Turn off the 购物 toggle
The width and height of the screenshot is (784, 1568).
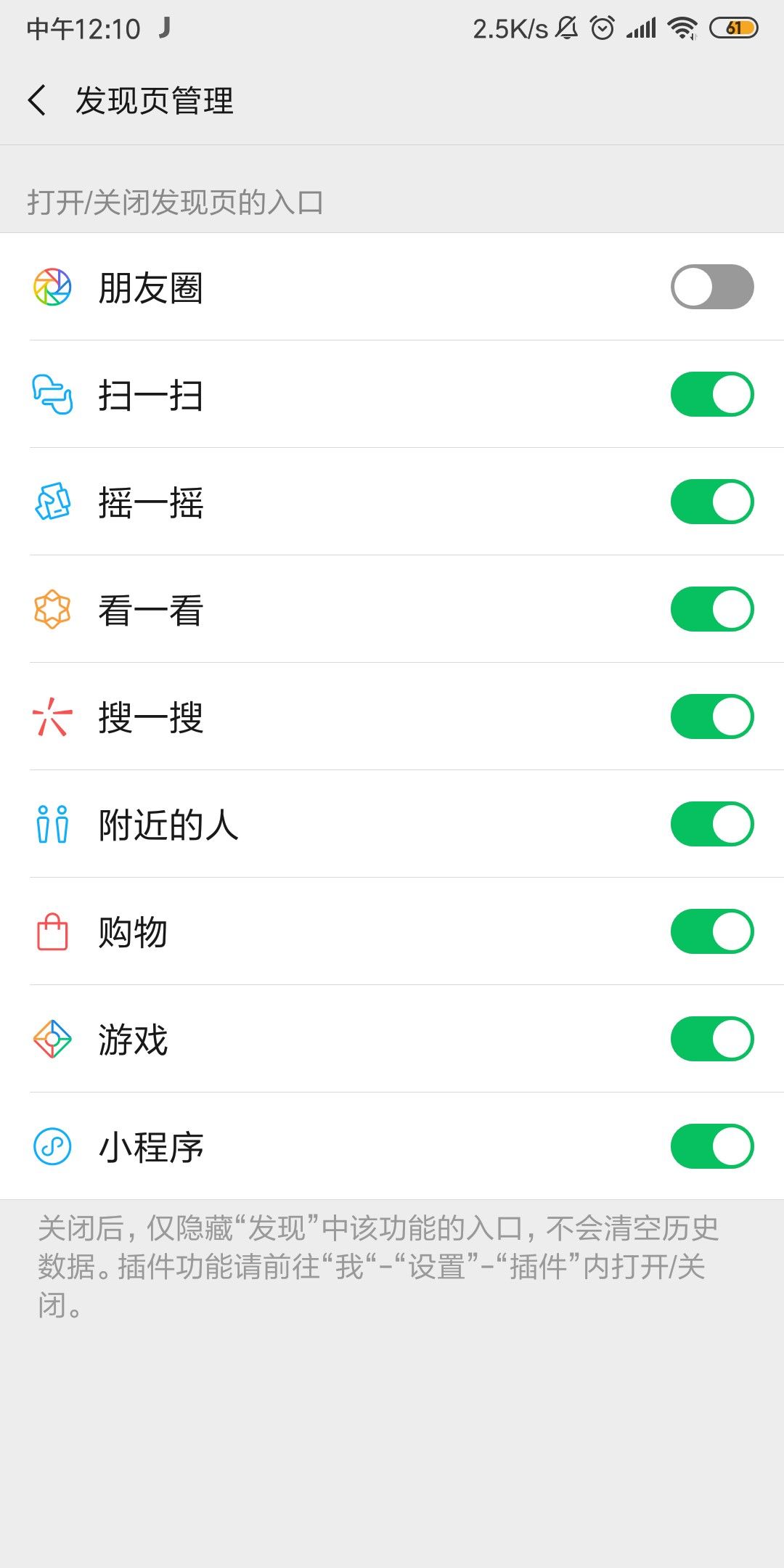711,931
